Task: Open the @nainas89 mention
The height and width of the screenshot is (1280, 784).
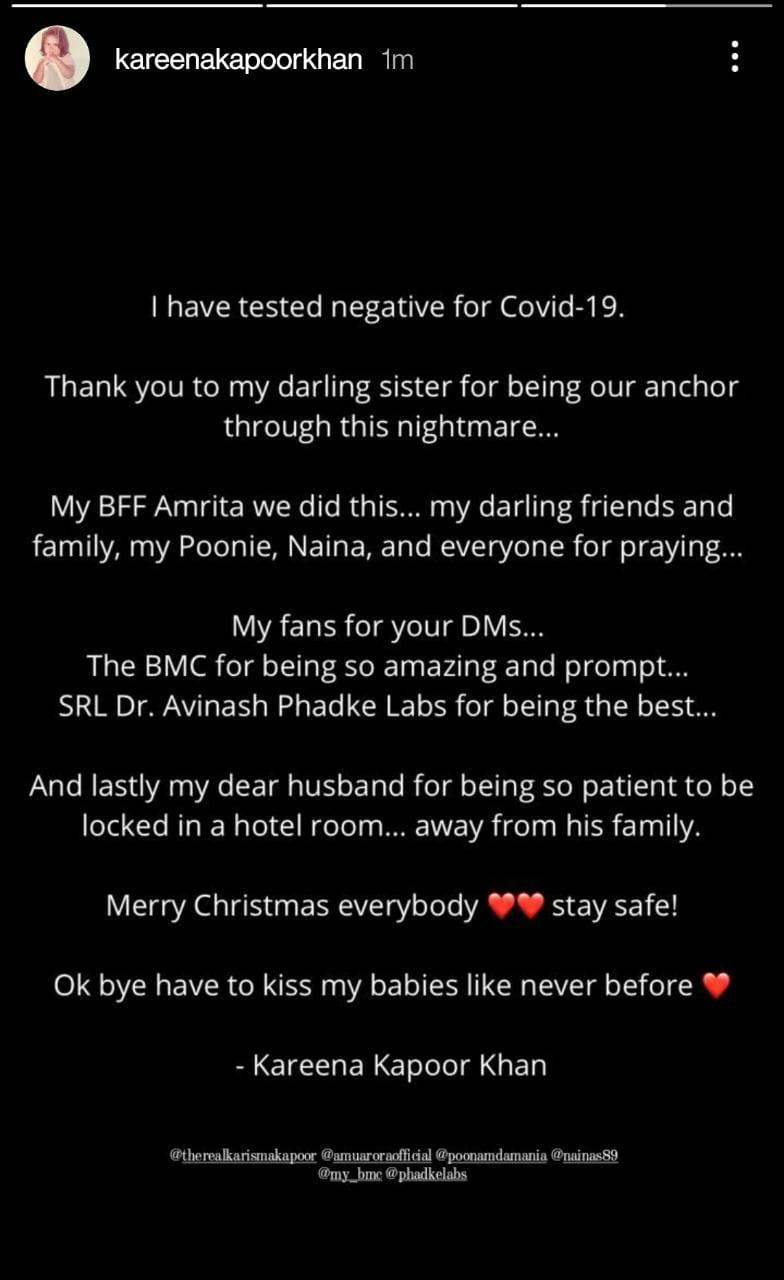Action: 584,1155
